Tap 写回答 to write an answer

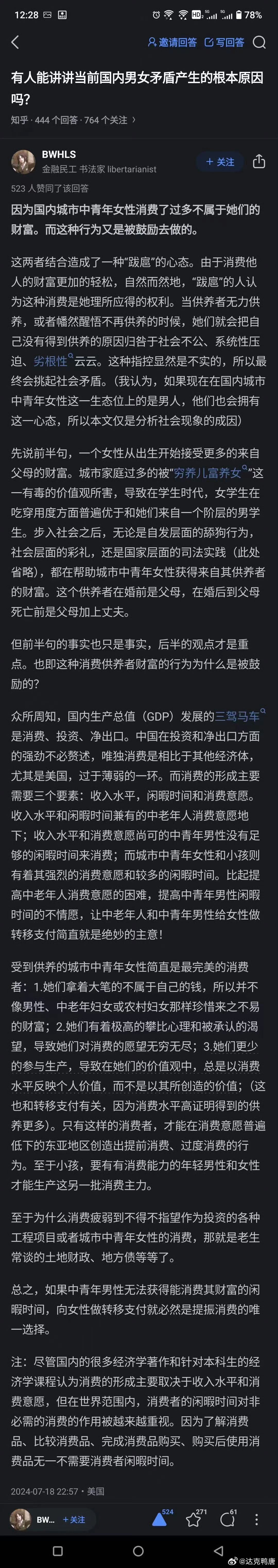click(224, 42)
